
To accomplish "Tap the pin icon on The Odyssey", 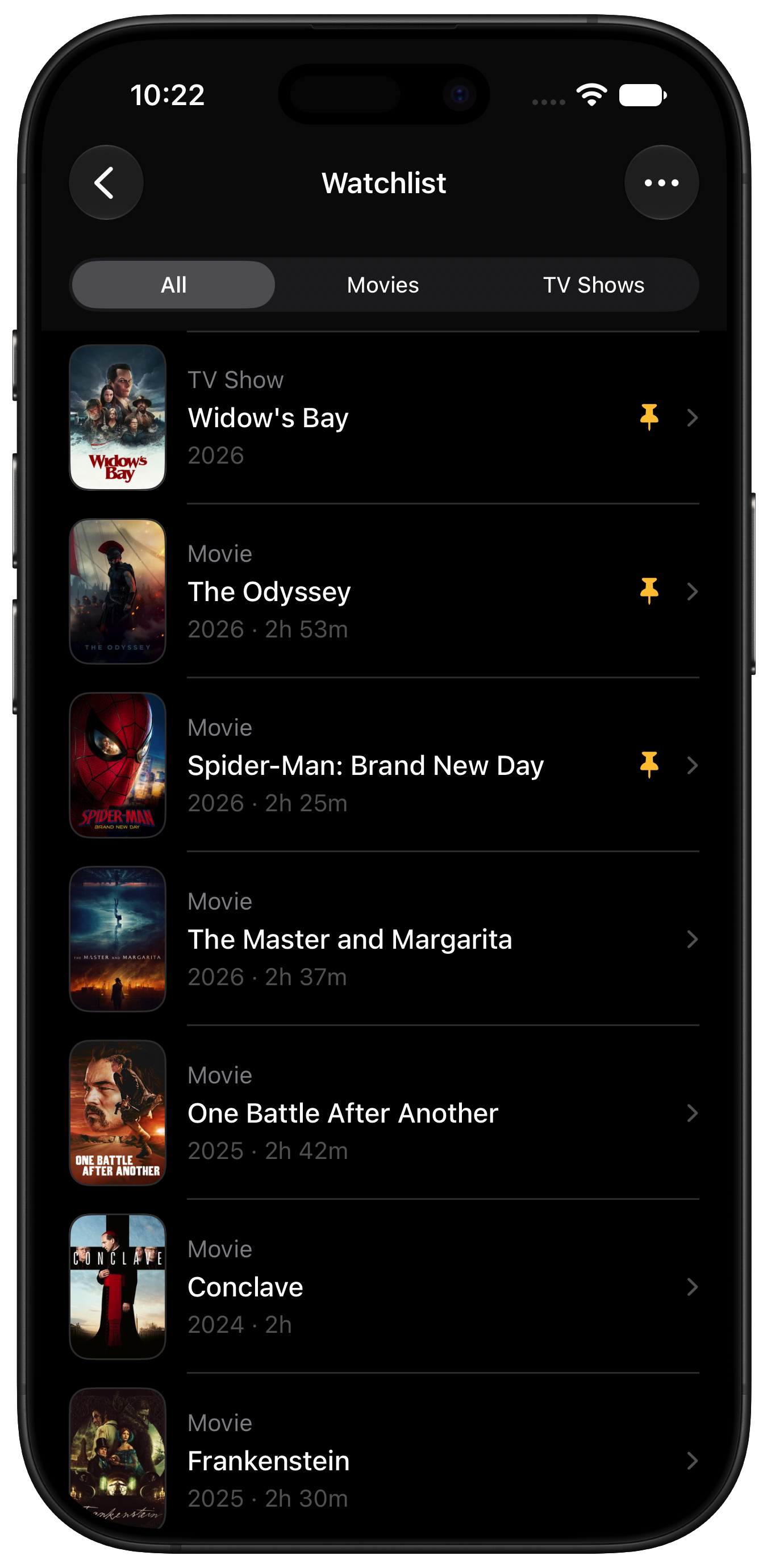I will tap(649, 591).
